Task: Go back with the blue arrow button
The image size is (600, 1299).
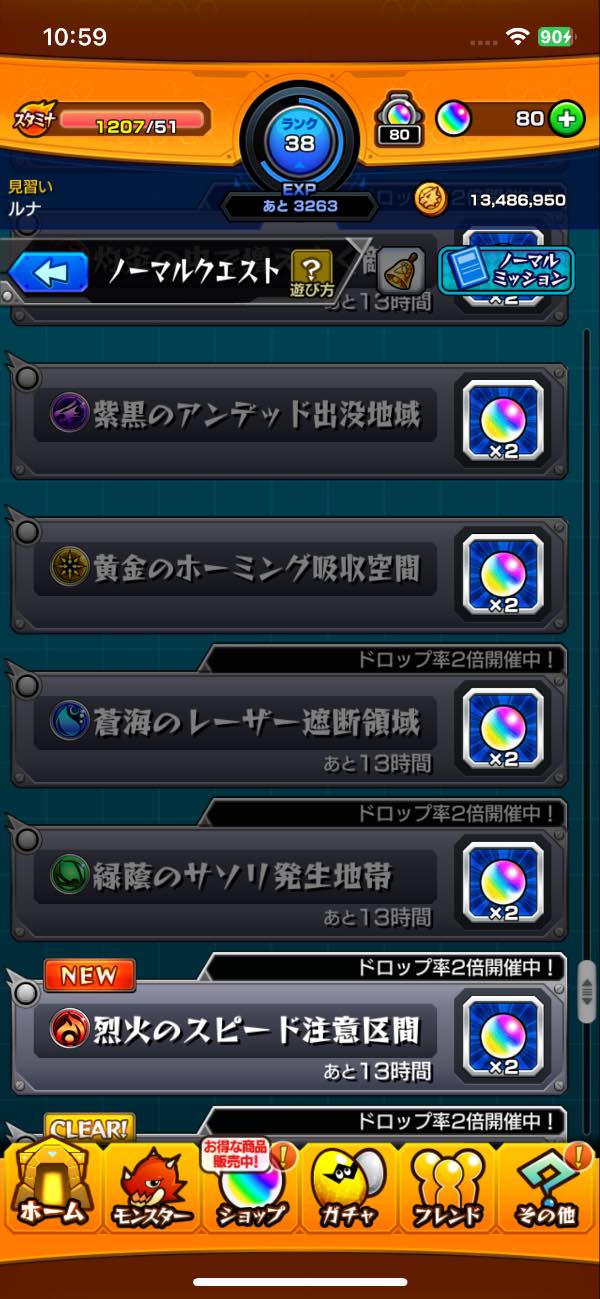Action: [x=48, y=272]
